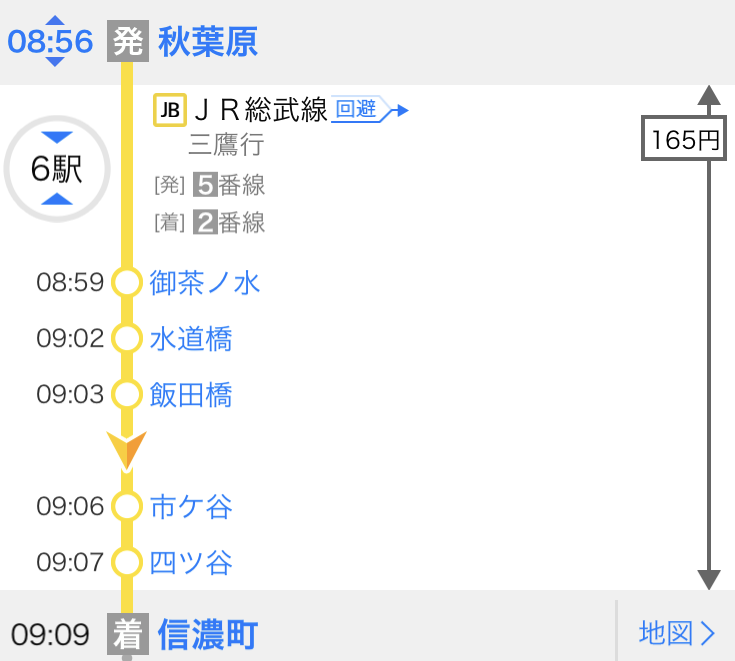Screen dimensions: 735x661
Task: Open 水道橋 station details
Action: (190, 339)
